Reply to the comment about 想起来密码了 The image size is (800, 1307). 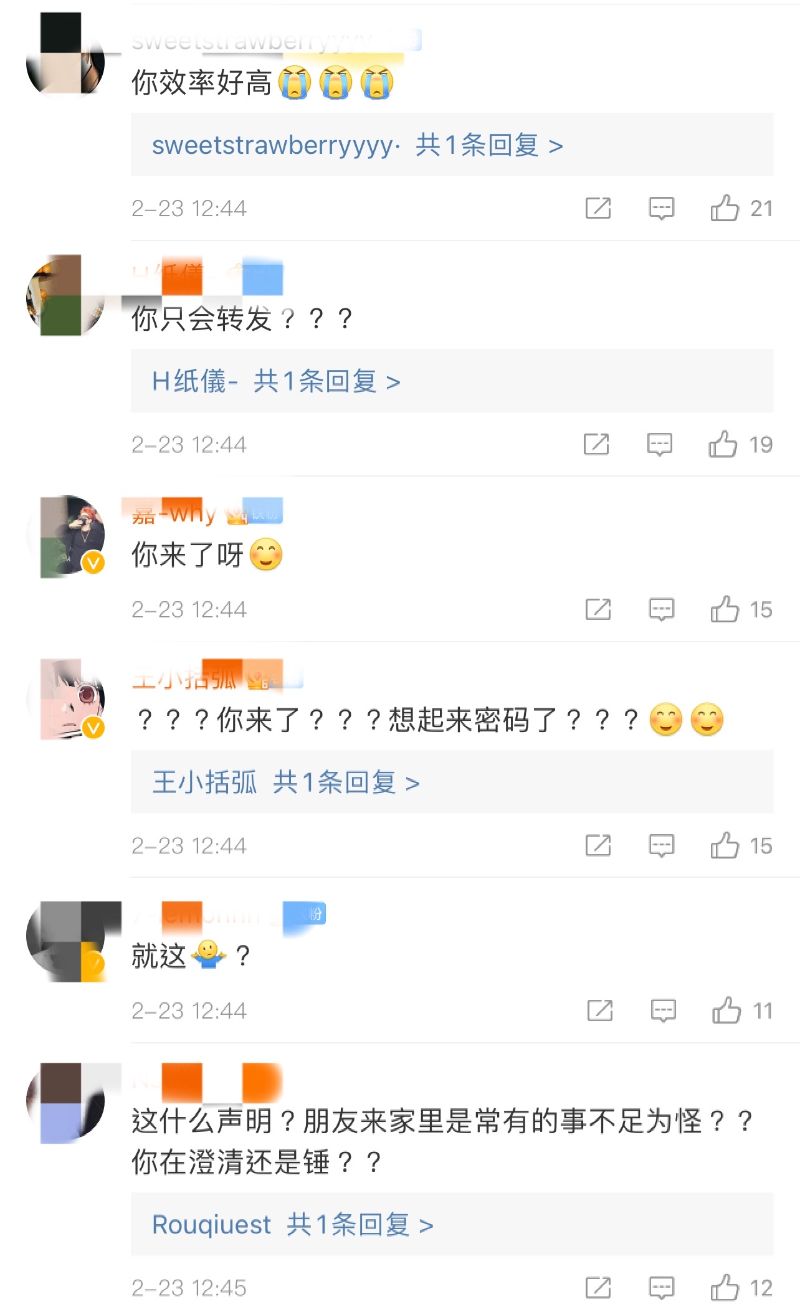pyautogui.click(x=661, y=846)
